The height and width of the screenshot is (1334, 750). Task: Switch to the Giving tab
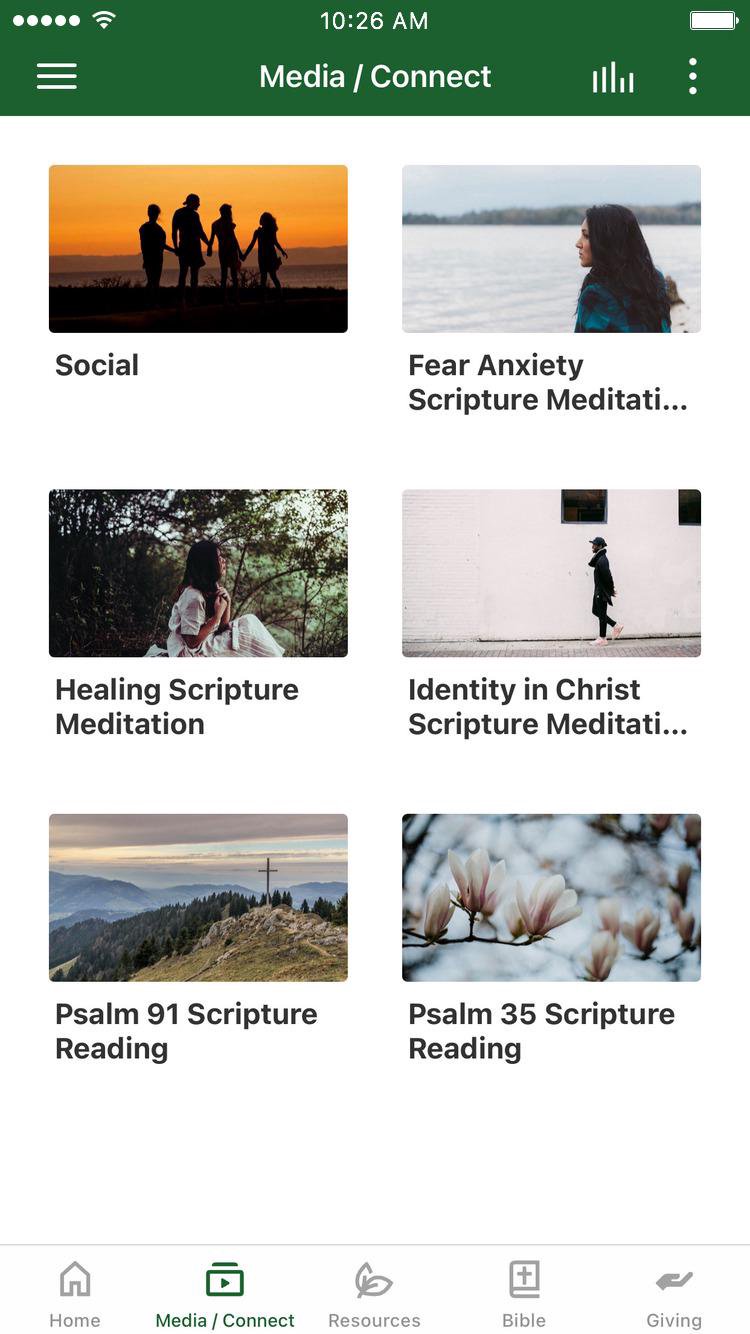click(x=674, y=1294)
